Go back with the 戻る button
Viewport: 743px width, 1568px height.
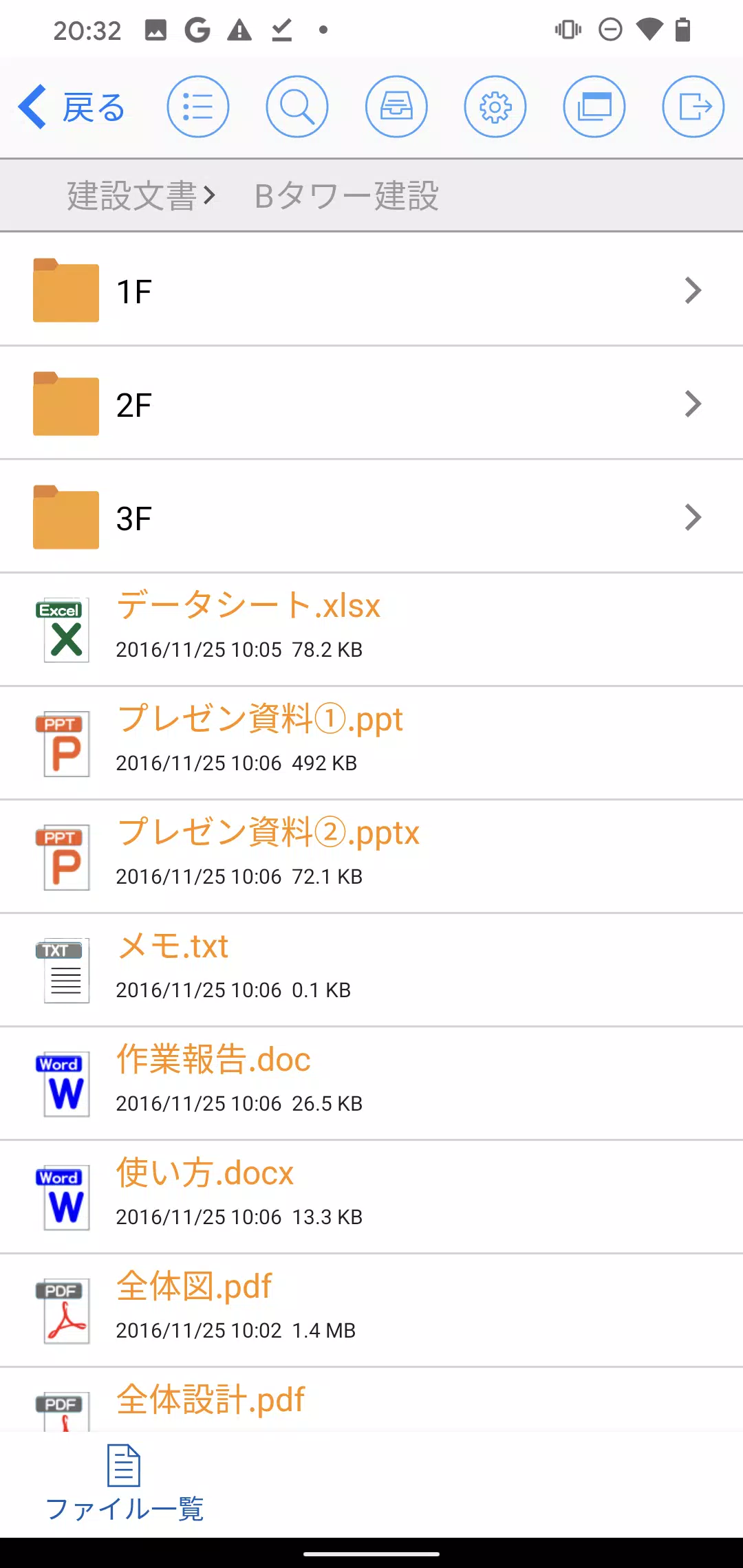click(72, 107)
